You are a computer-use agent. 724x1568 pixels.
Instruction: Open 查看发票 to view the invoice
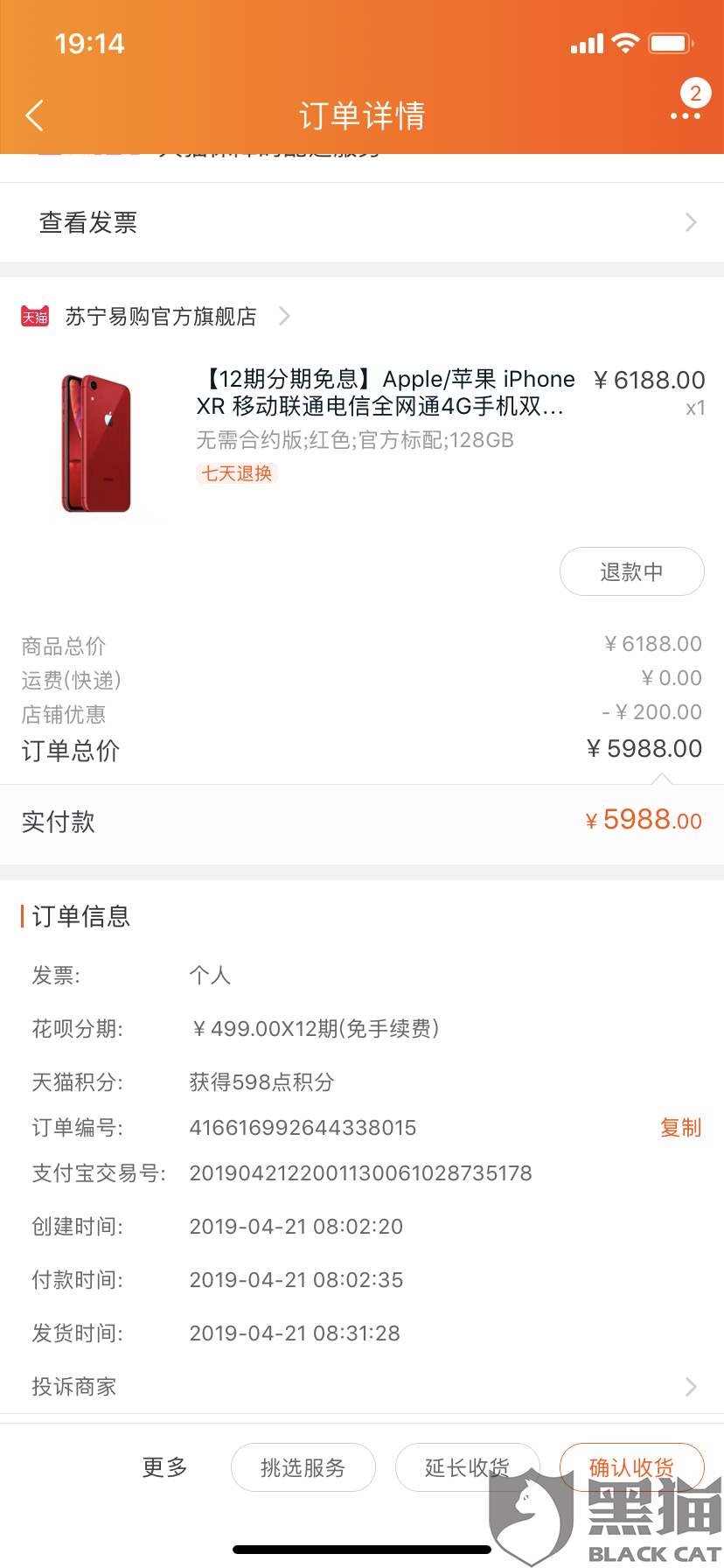(x=362, y=222)
